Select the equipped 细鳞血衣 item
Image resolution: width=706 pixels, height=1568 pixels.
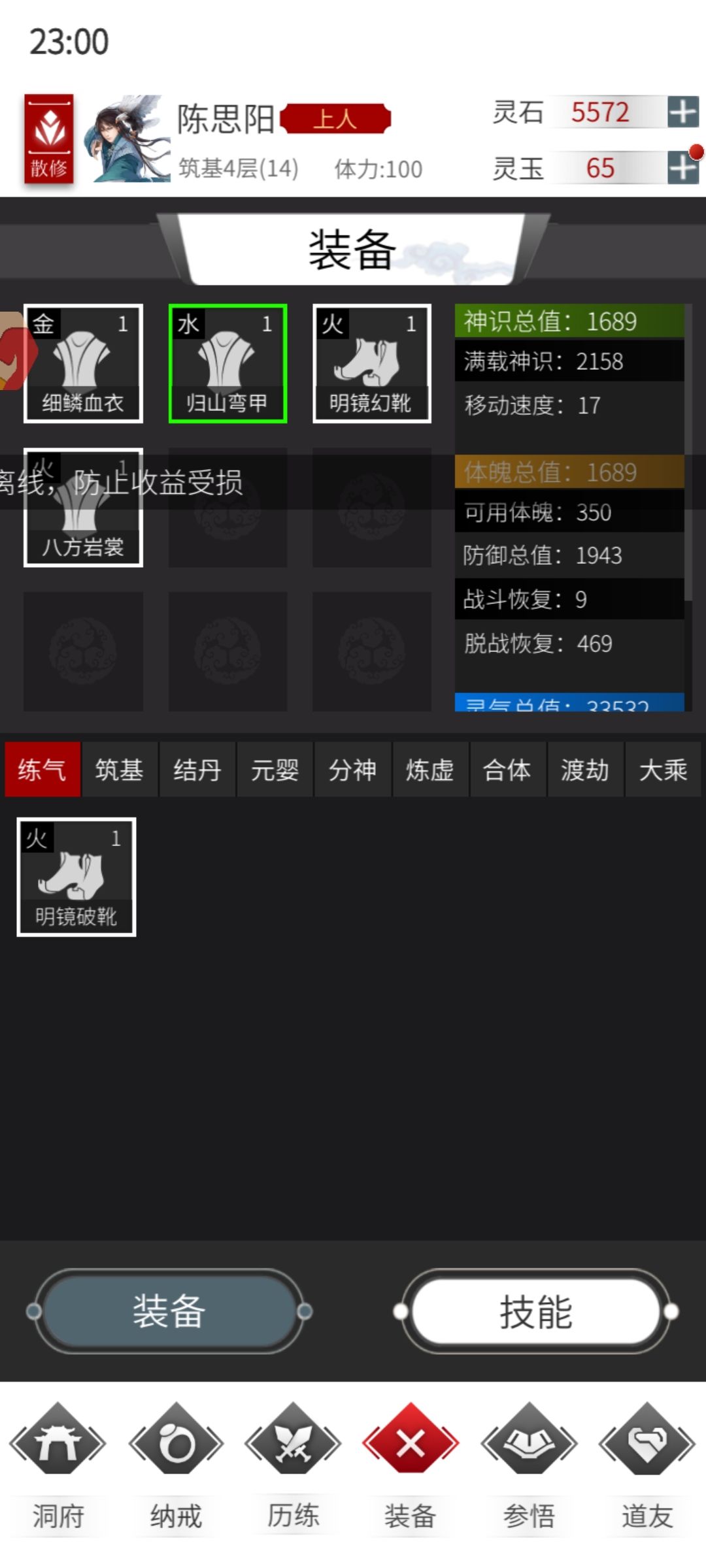point(83,363)
